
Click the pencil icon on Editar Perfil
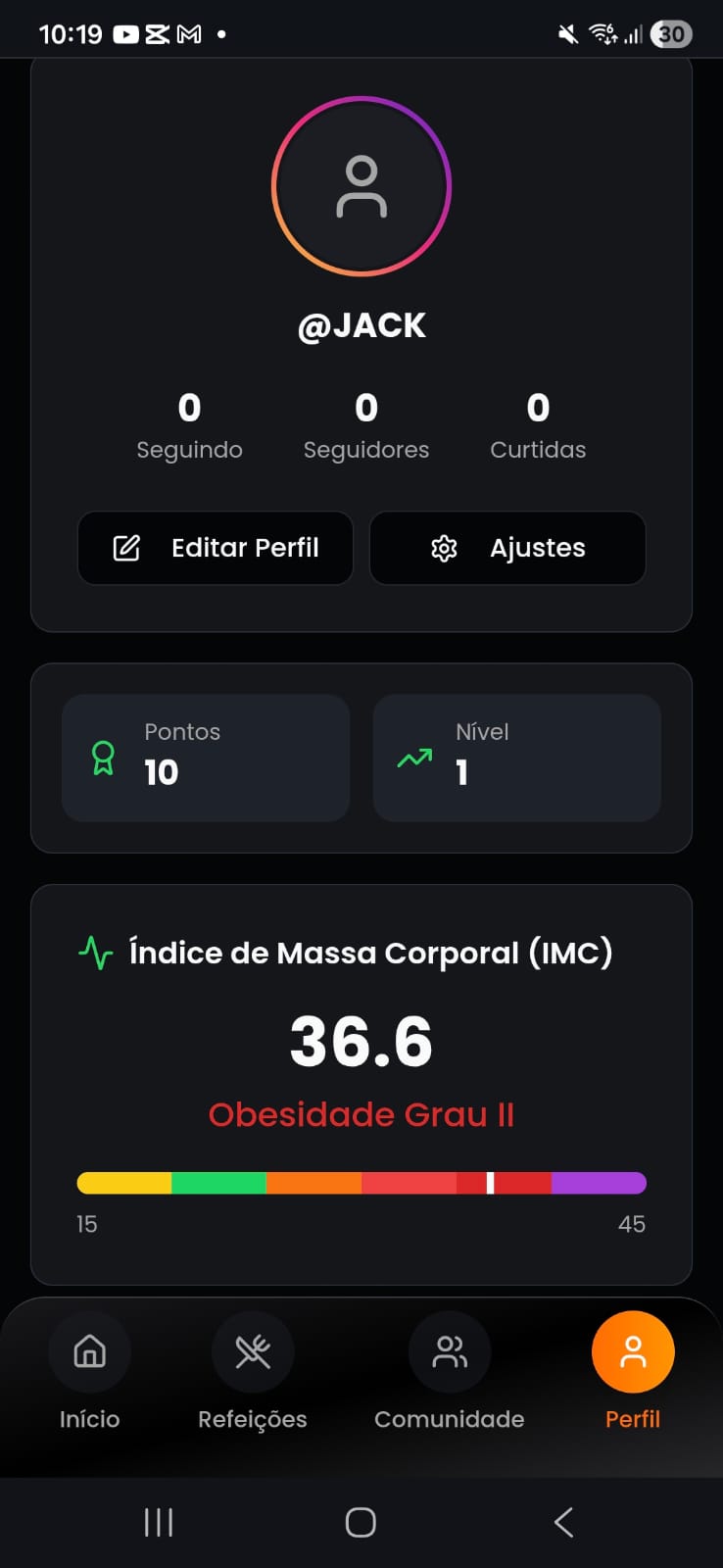coord(126,548)
